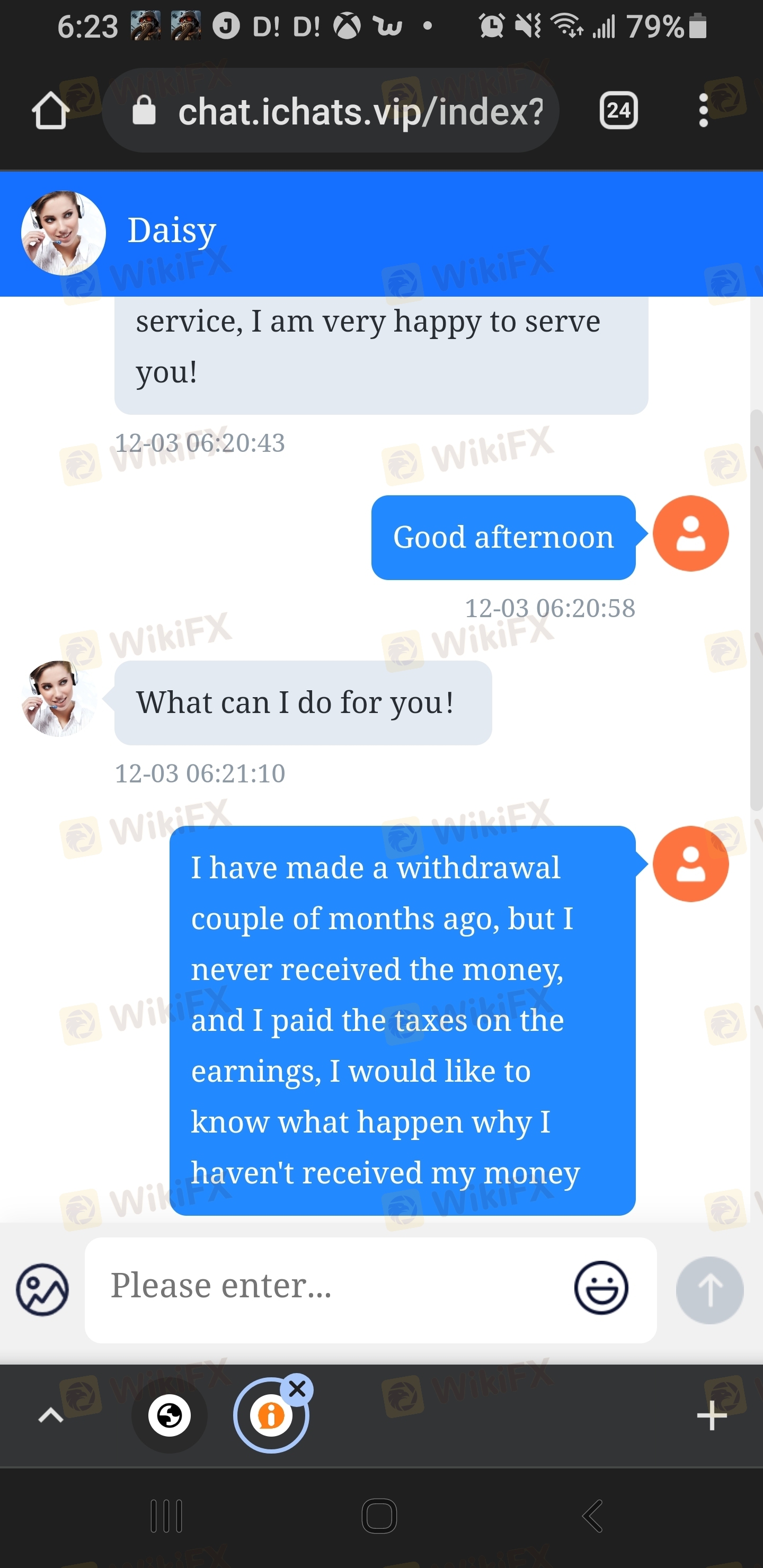763x1568 pixels.
Task: Focus the 'Please enter...' message field
Action: tap(329, 1289)
